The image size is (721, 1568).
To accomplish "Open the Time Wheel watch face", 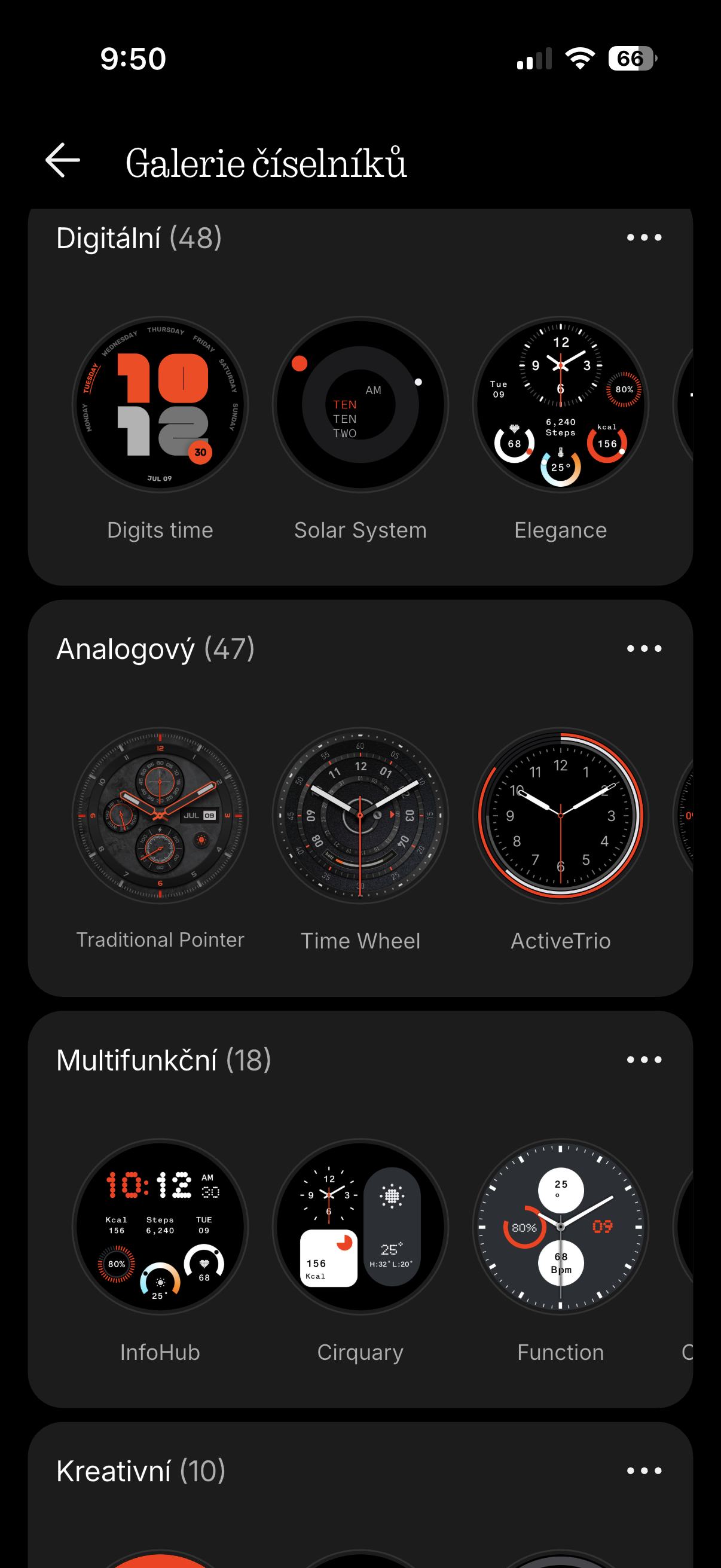I will [361, 816].
